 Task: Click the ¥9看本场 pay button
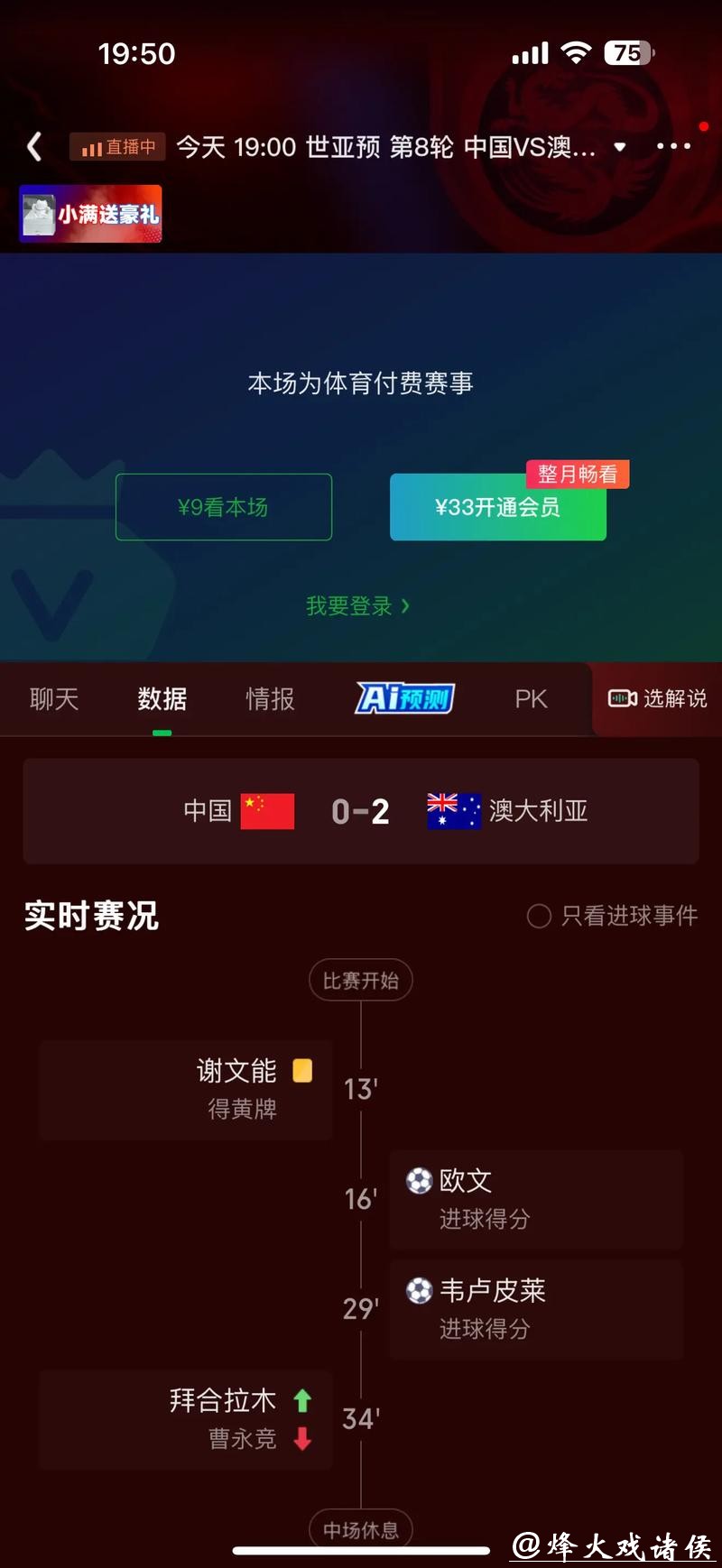(x=223, y=506)
